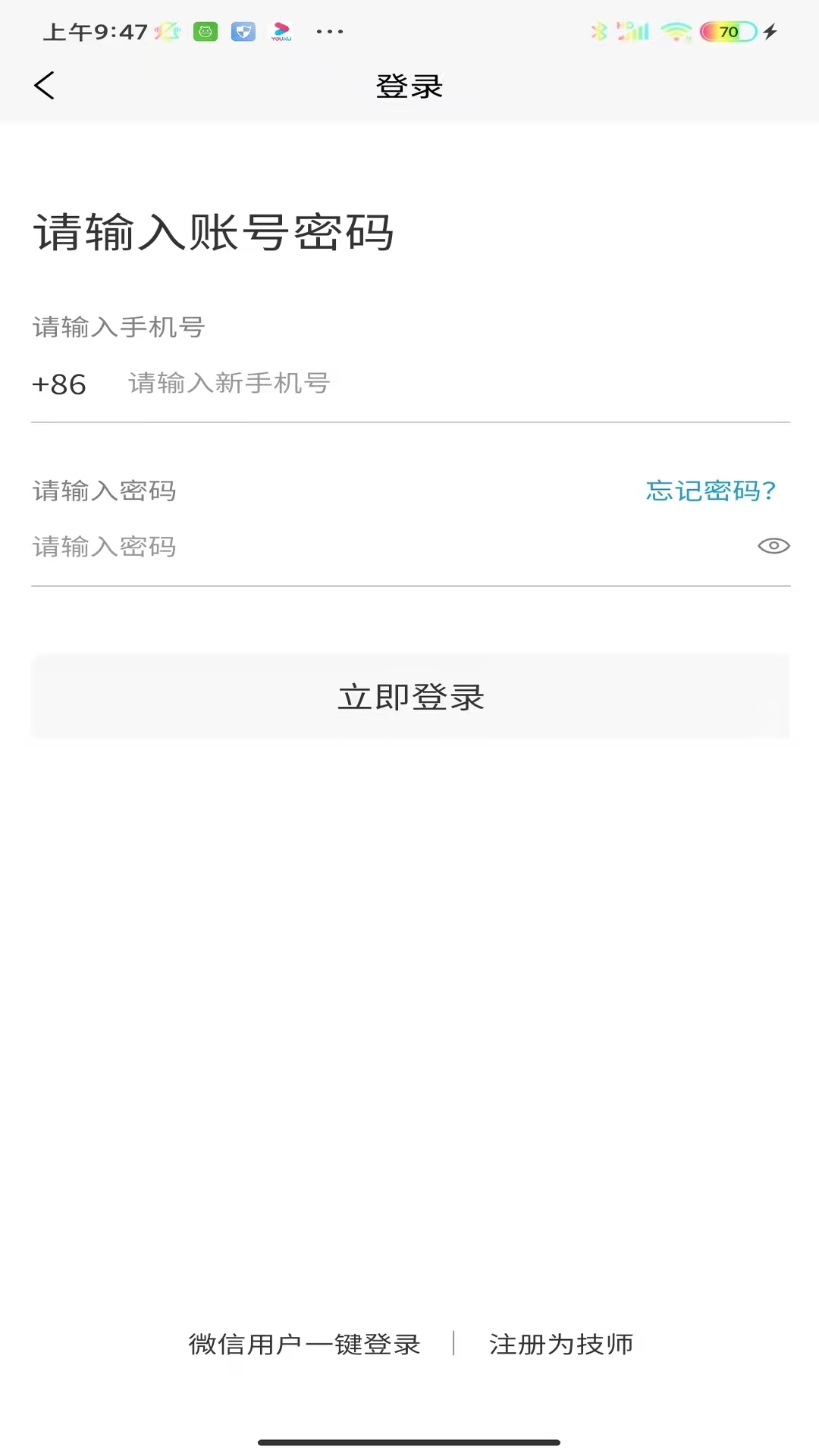Viewport: 819px width, 1456px height.
Task: Choose 微信用户一键登录
Action: click(x=304, y=1345)
